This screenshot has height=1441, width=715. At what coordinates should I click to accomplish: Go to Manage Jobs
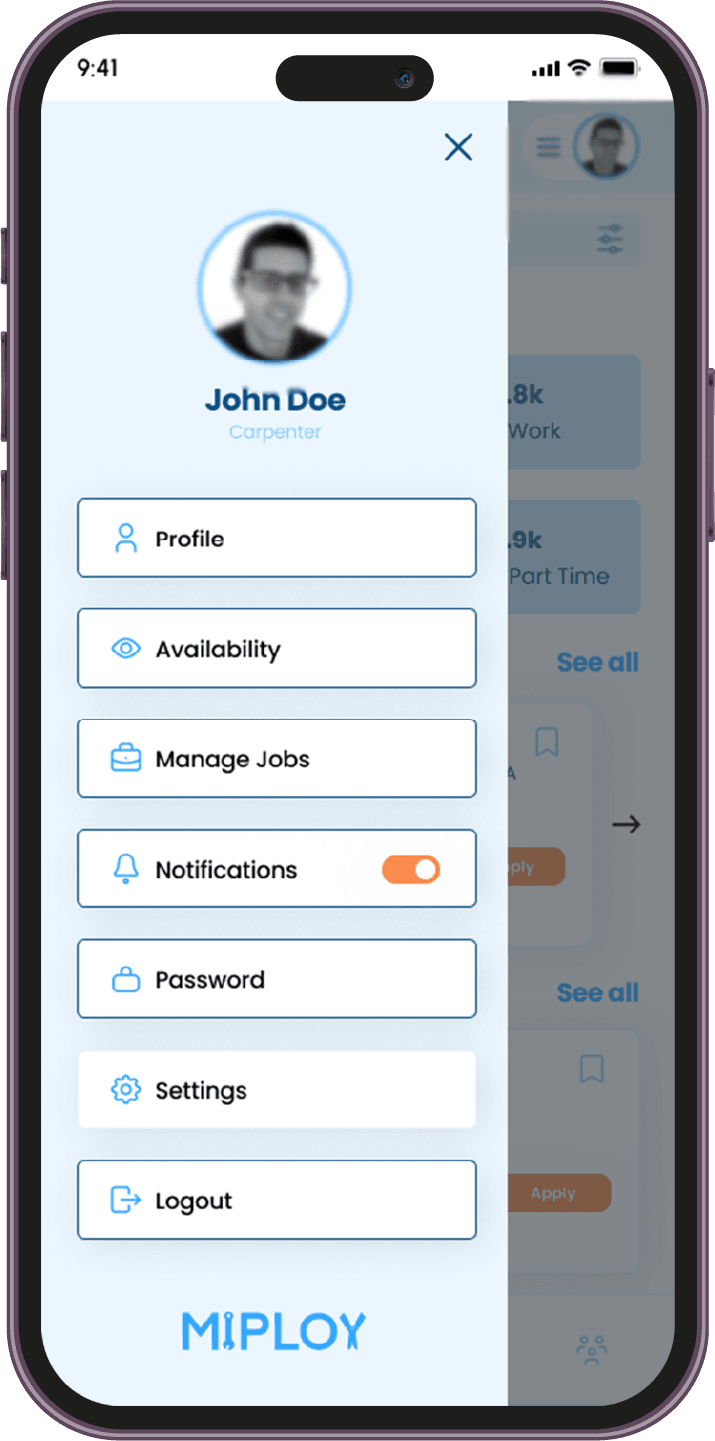(x=277, y=758)
